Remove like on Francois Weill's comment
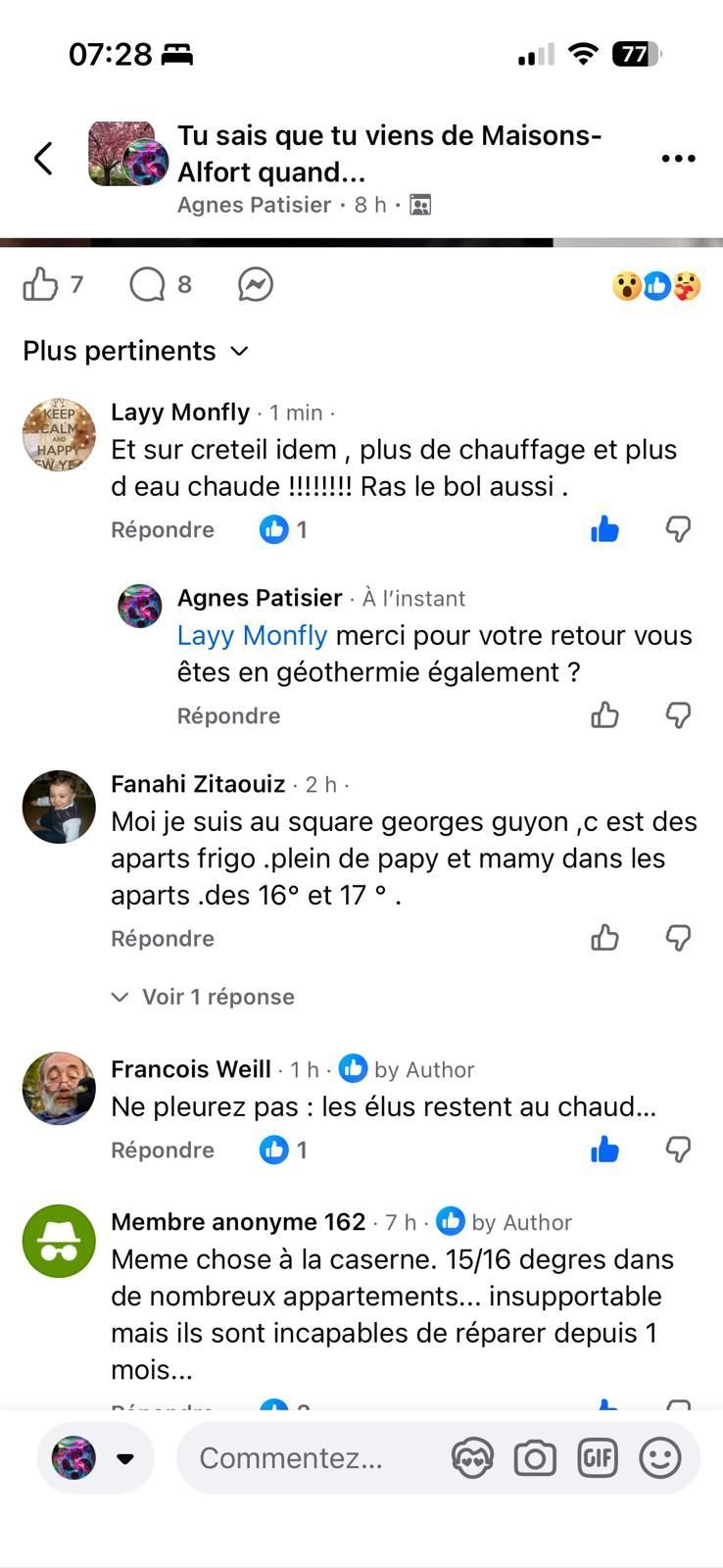The height and width of the screenshot is (1568, 723). (605, 1150)
